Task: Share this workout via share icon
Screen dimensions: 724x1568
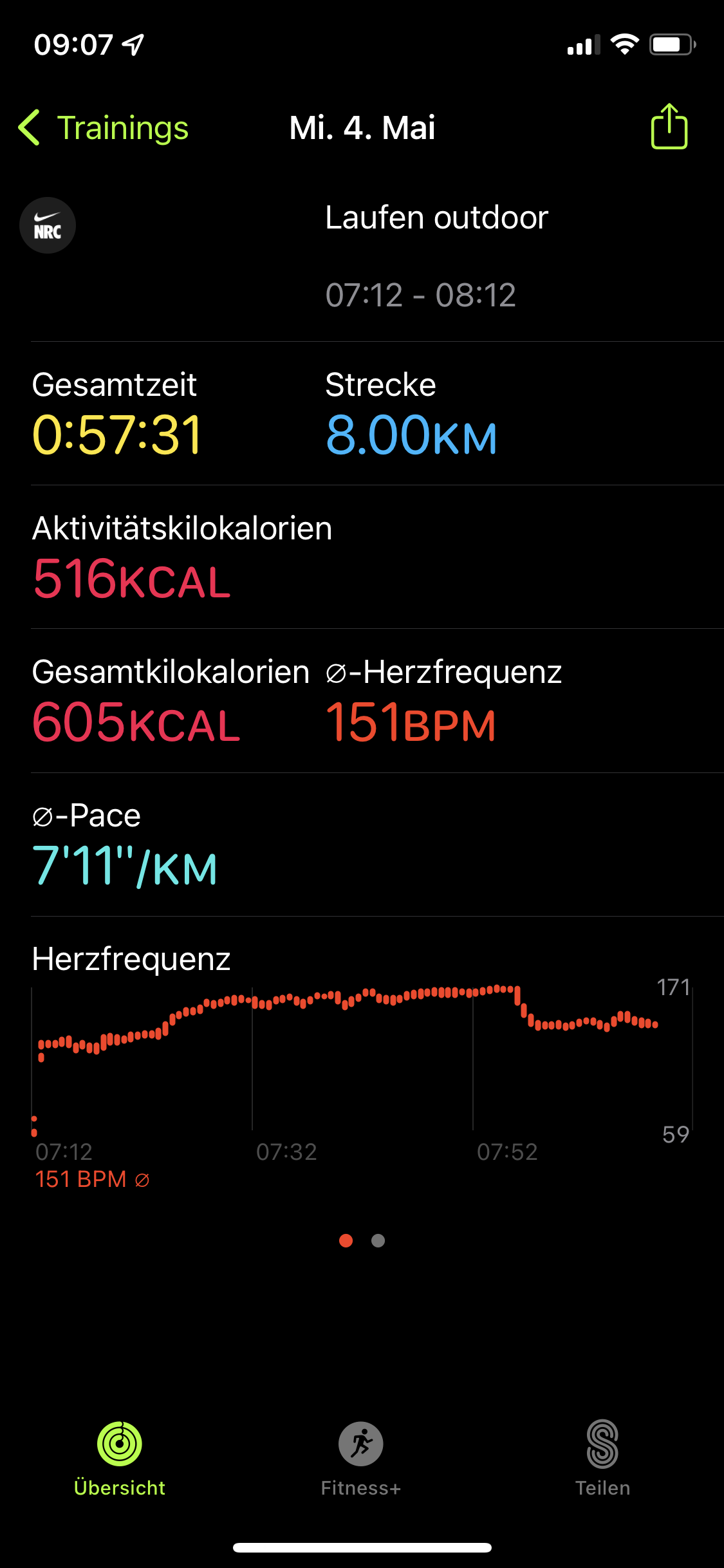Action: coord(669,127)
